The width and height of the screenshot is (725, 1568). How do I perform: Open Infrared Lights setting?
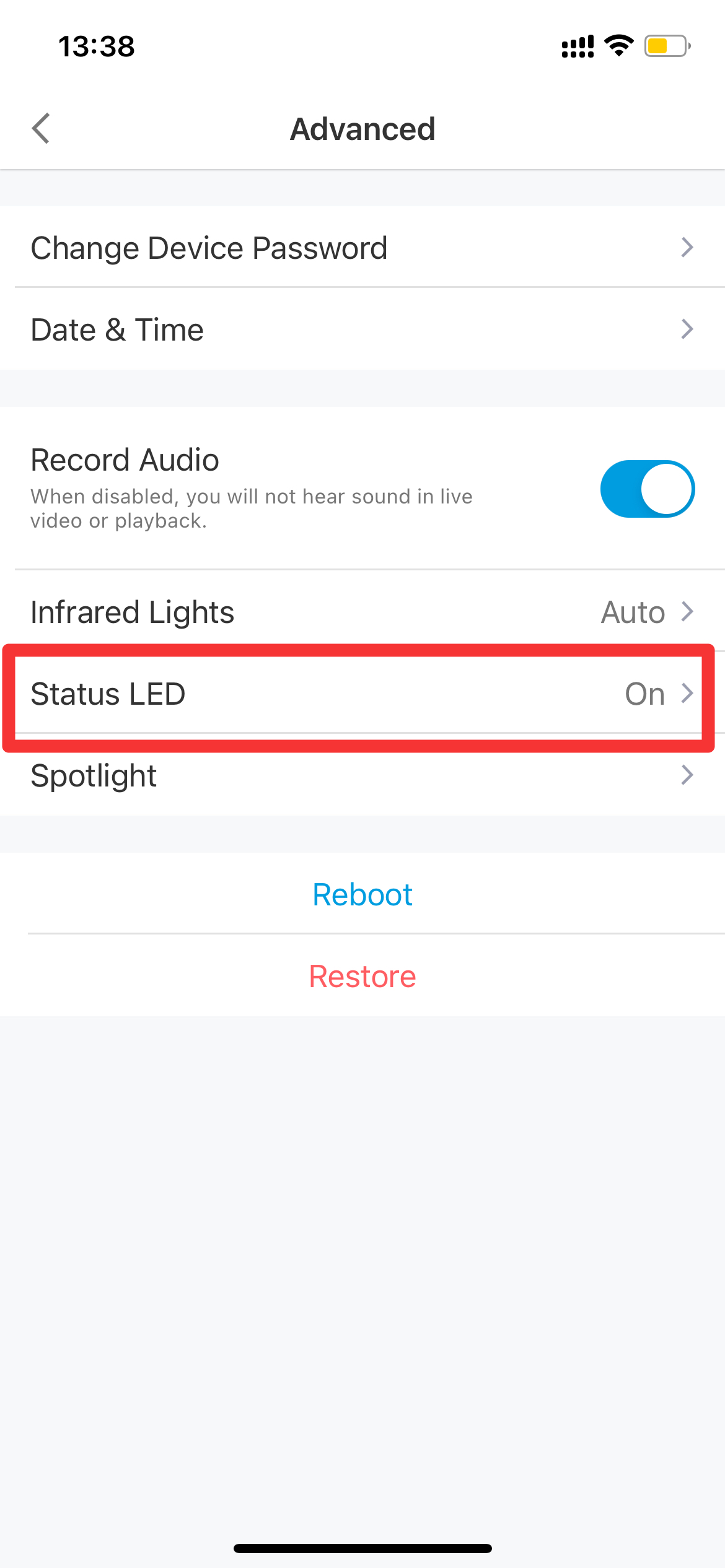(x=362, y=611)
